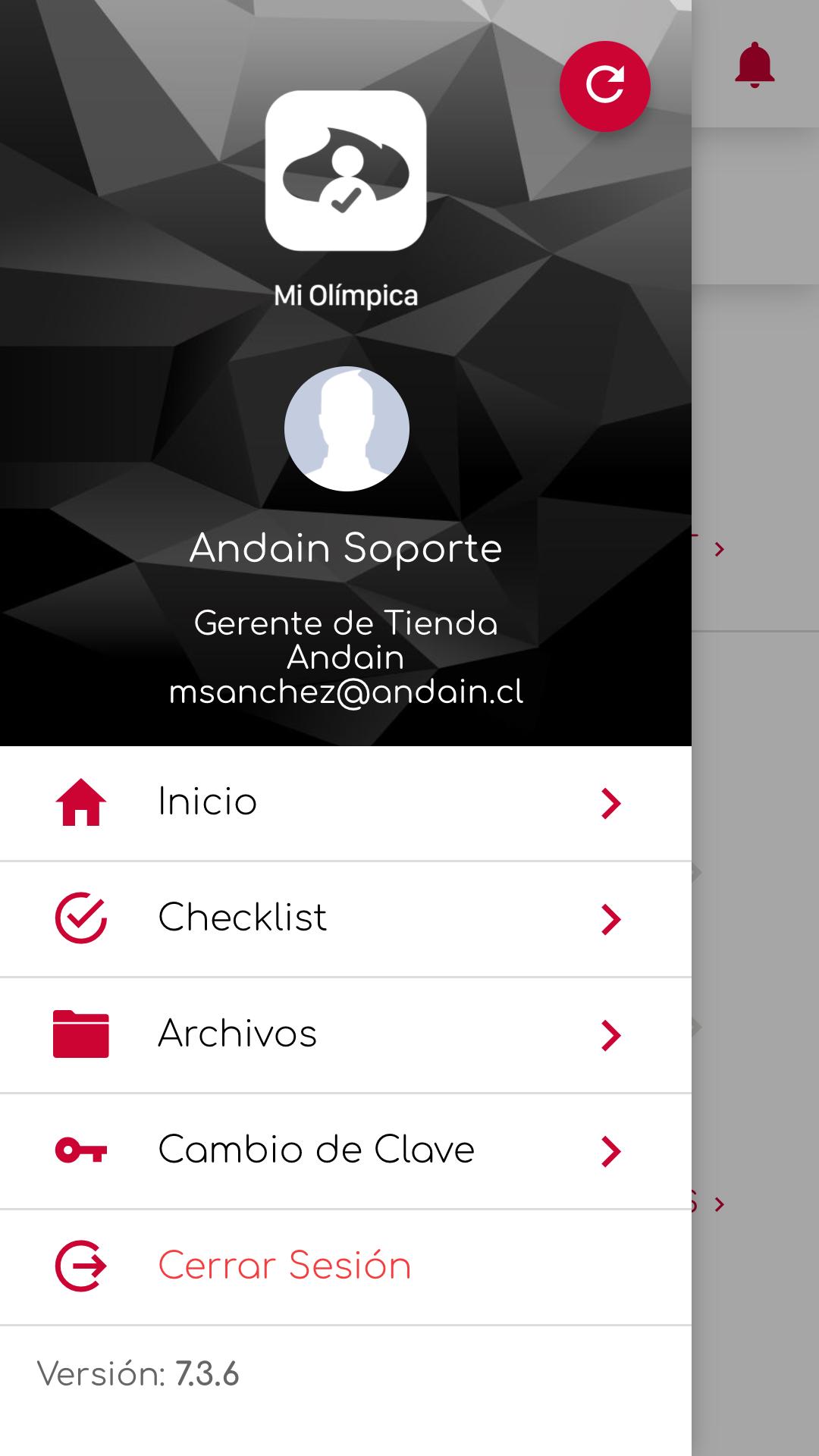Log out with Cerrar Sesión
Viewport: 819px width, 1456px height.
pos(345,1266)
